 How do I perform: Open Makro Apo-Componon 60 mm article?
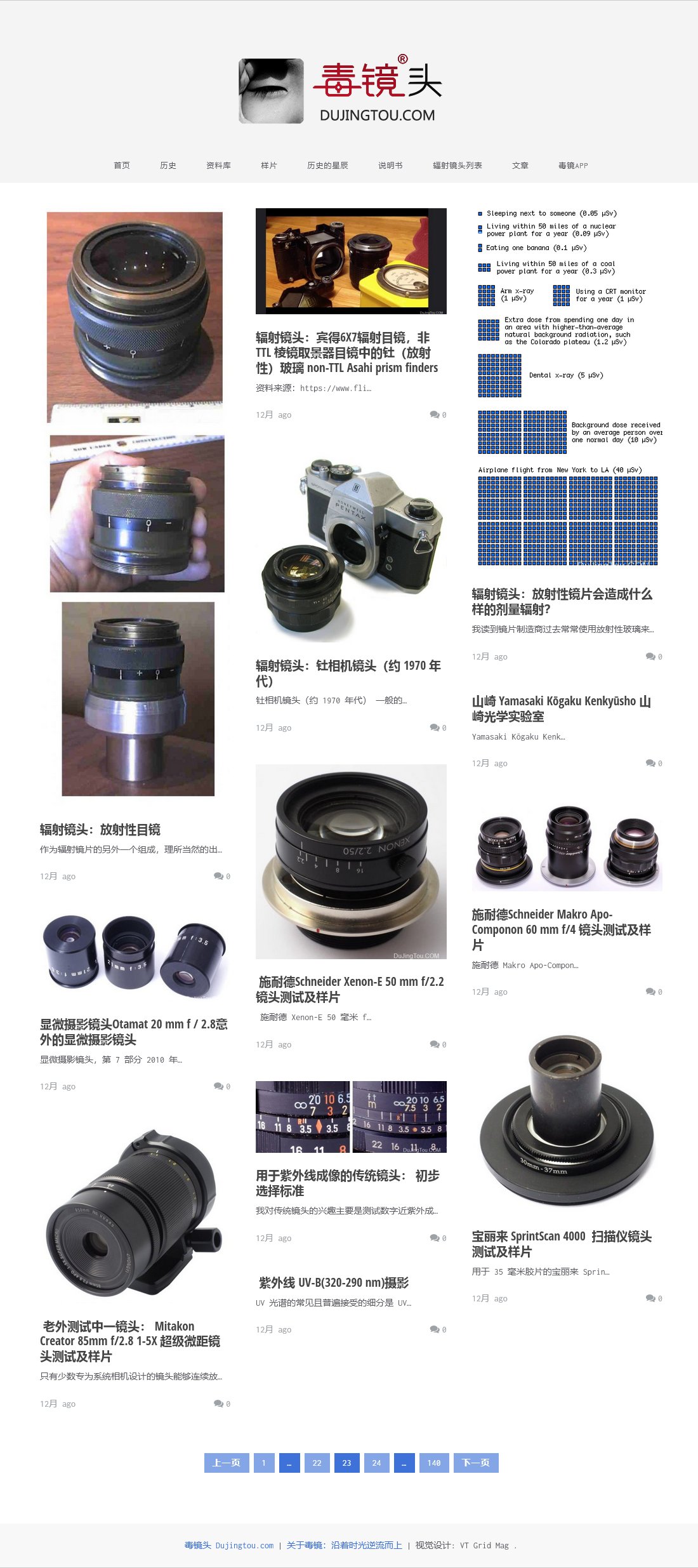562,929
